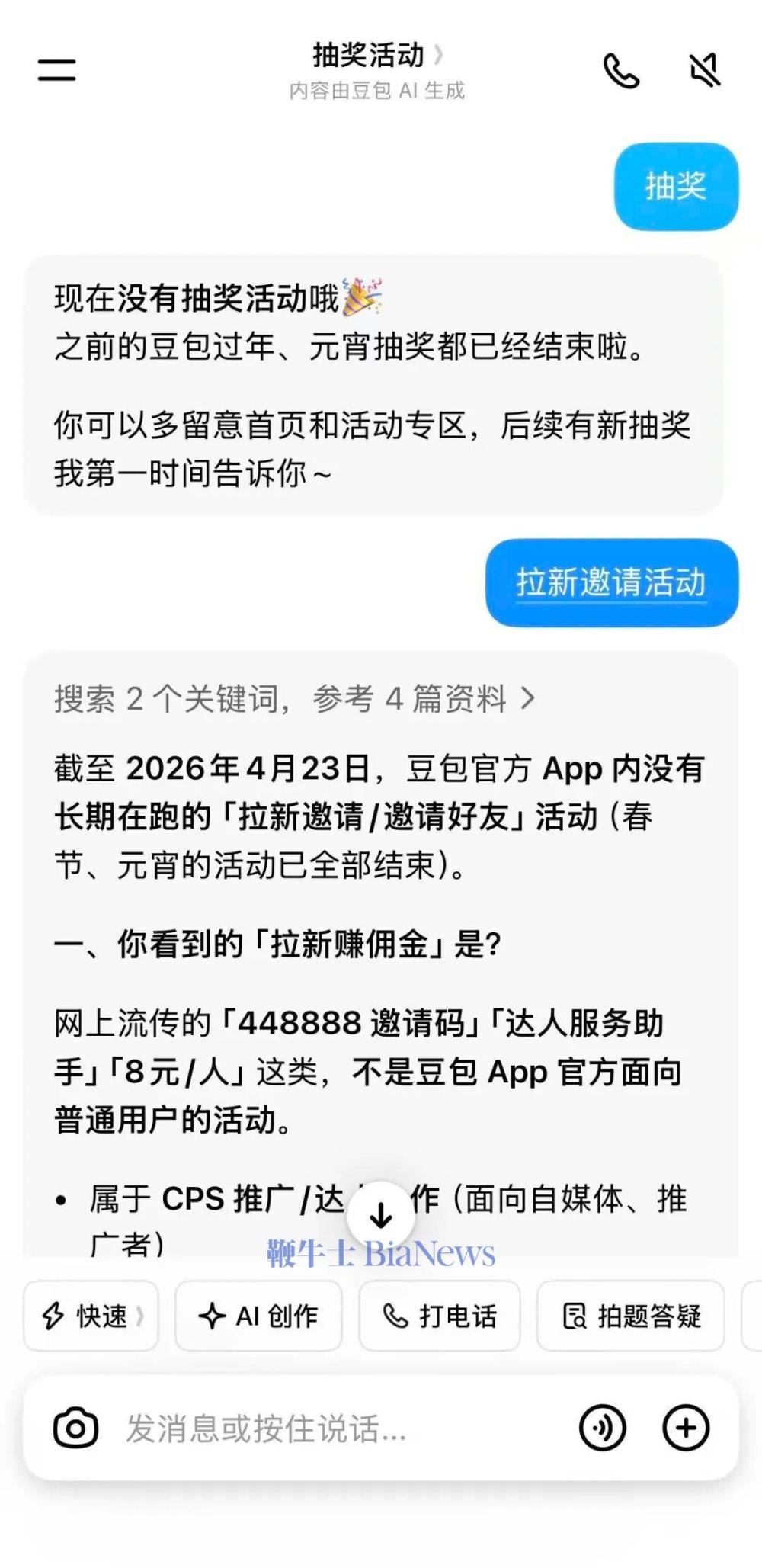Image resolution: width=762 pixels, height=1568 pixels.
Task: Open the hamburger menu at top left
Action: point(56,69)
